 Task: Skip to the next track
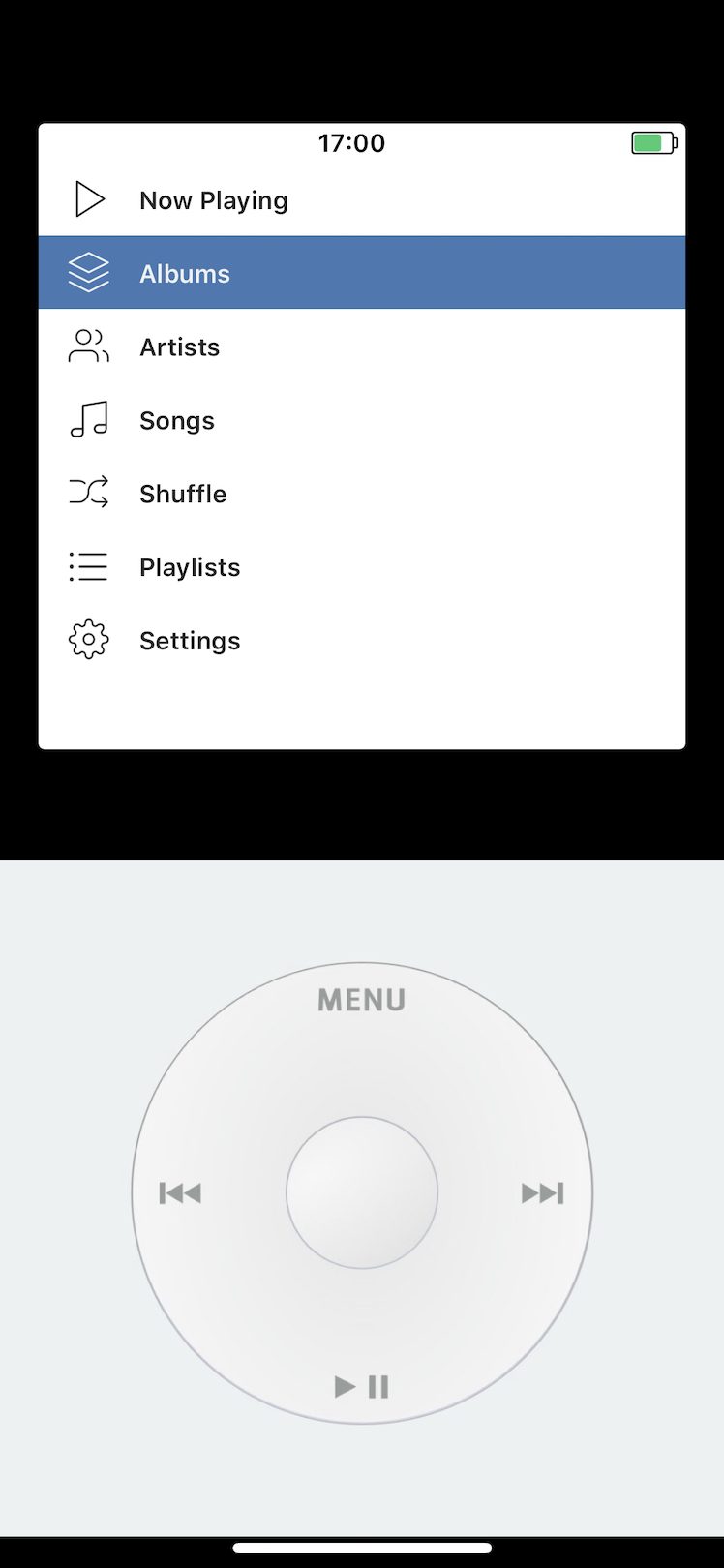click(542, 1192)
